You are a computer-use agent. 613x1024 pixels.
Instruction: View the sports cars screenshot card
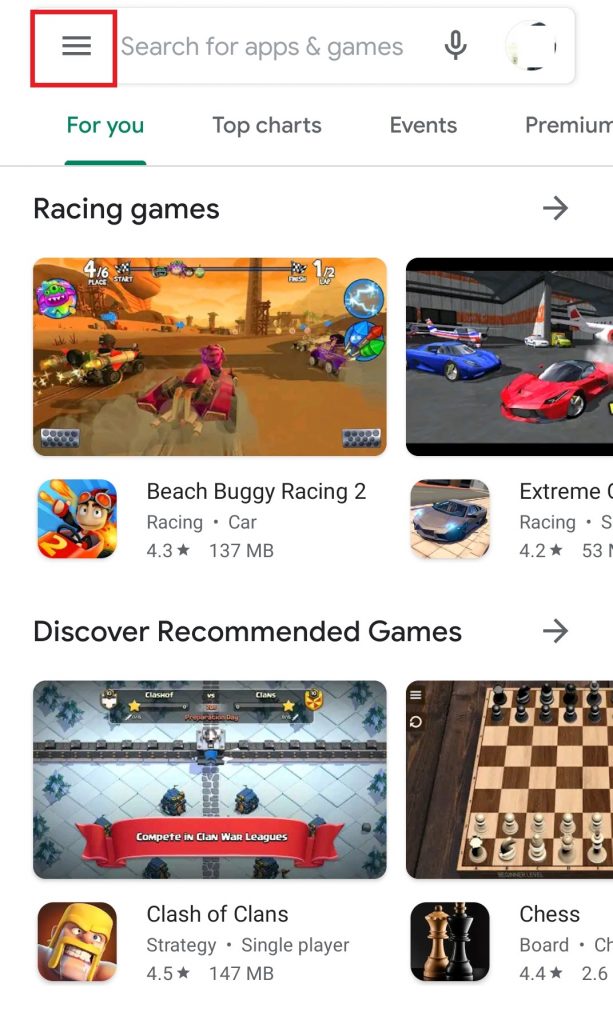click(x=510, y=357)
